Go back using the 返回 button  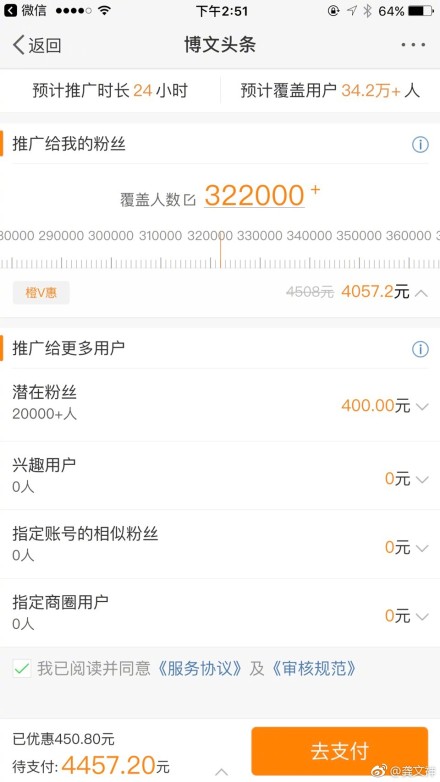tap(37, 45)
